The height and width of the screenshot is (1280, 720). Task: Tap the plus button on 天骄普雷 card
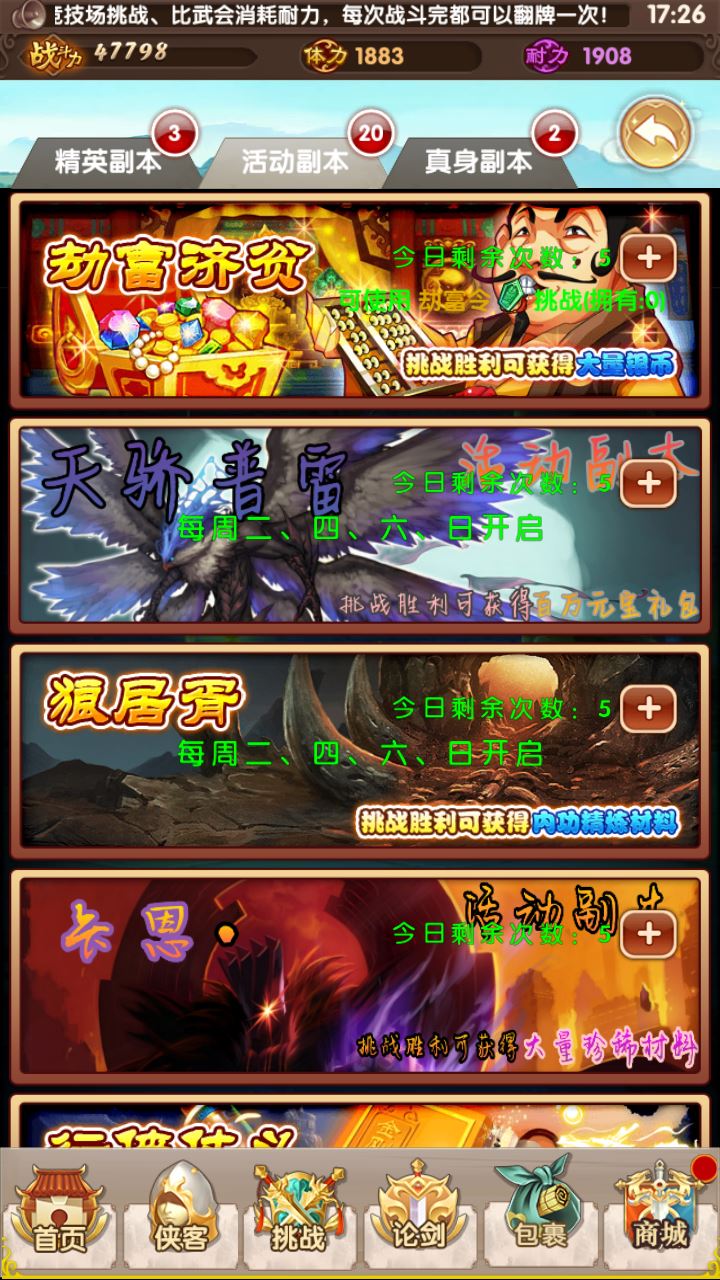[x=648, y=483]
